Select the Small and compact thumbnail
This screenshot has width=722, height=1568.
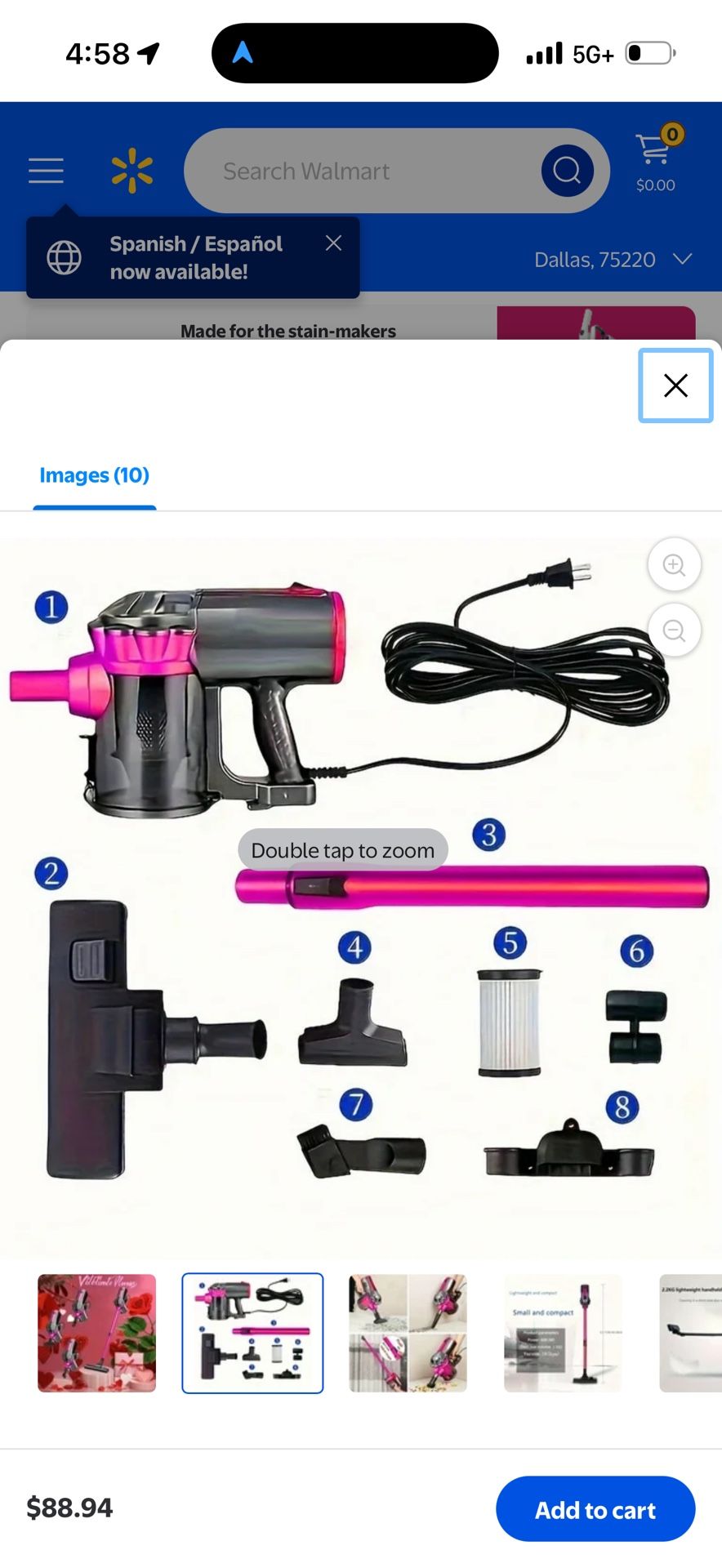click(562, 1333)
